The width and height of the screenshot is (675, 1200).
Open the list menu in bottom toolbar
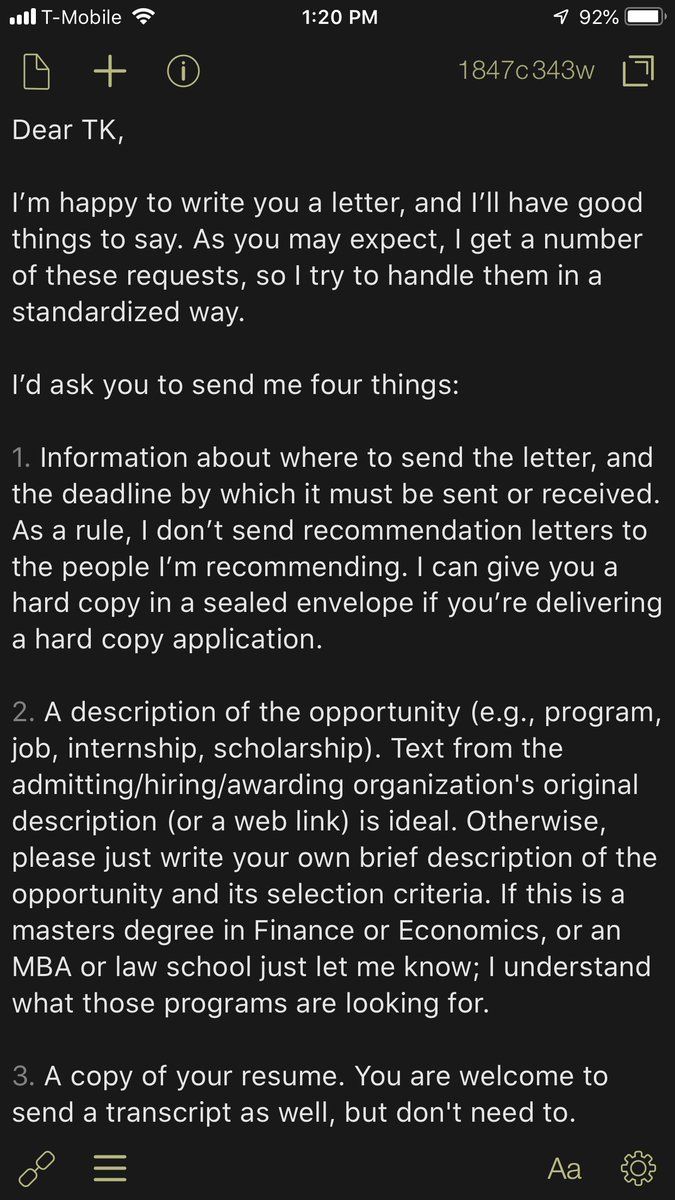(110, 1167)
